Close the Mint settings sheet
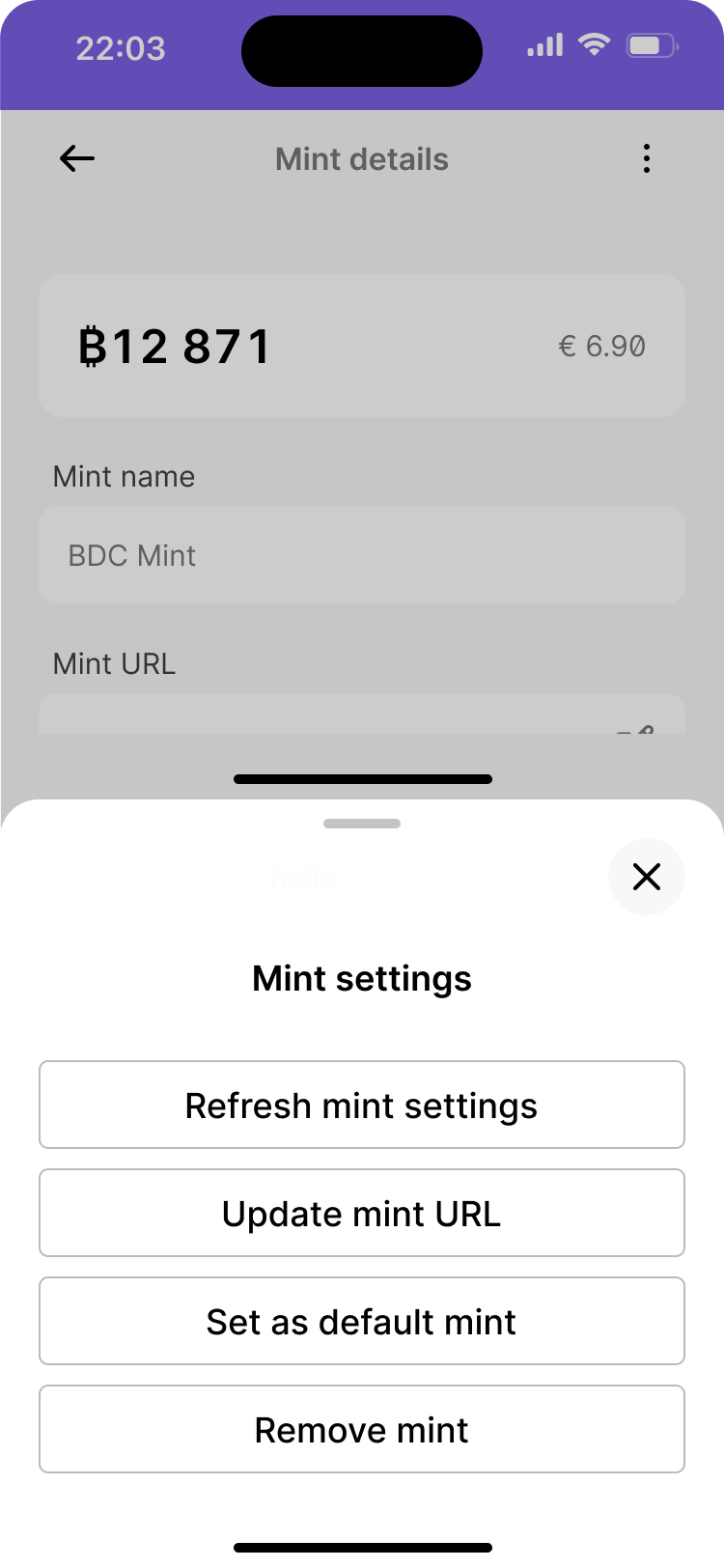 coord(646,877)
